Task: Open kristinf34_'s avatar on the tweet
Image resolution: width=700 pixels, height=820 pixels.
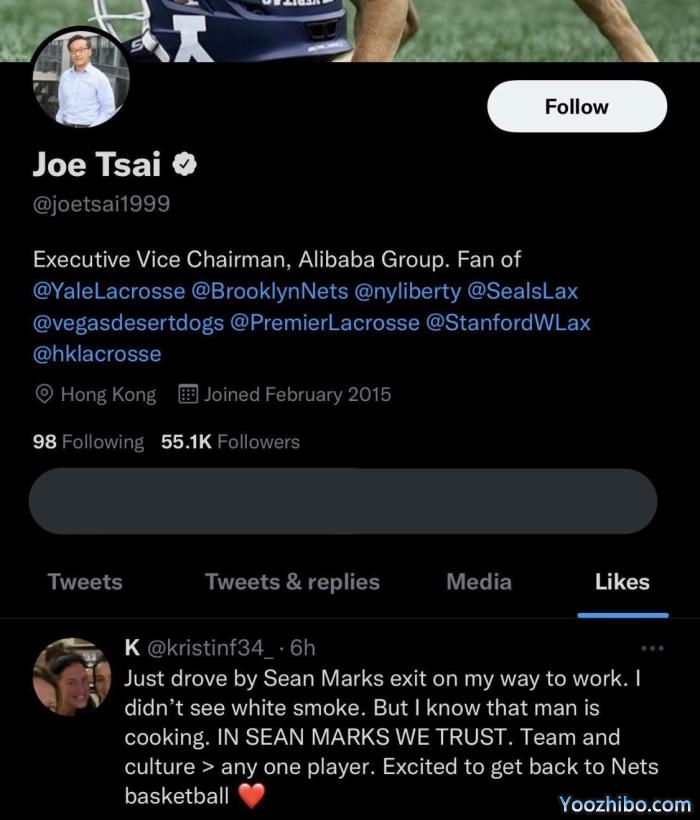Action: pos(72,677)
